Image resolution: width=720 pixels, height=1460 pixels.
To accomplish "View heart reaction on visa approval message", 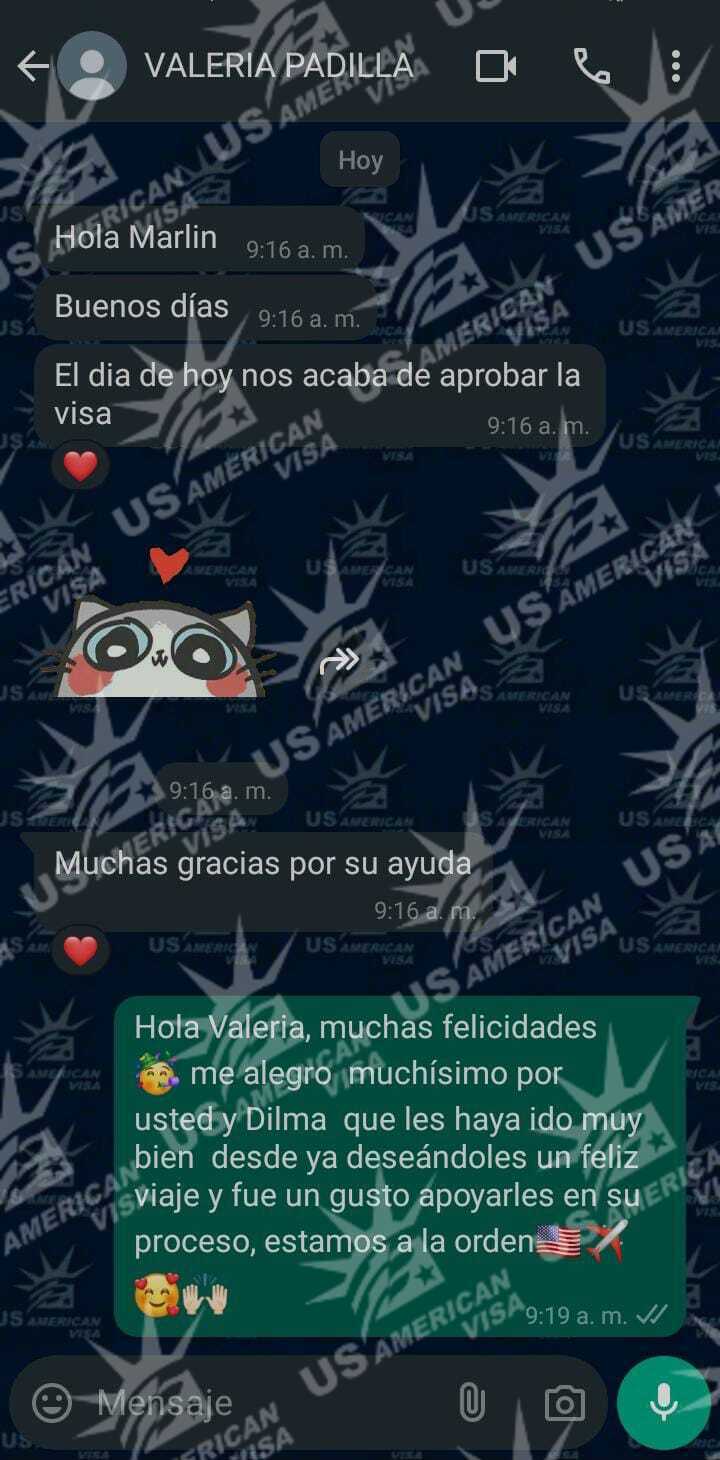I will (x=80, y=466).
